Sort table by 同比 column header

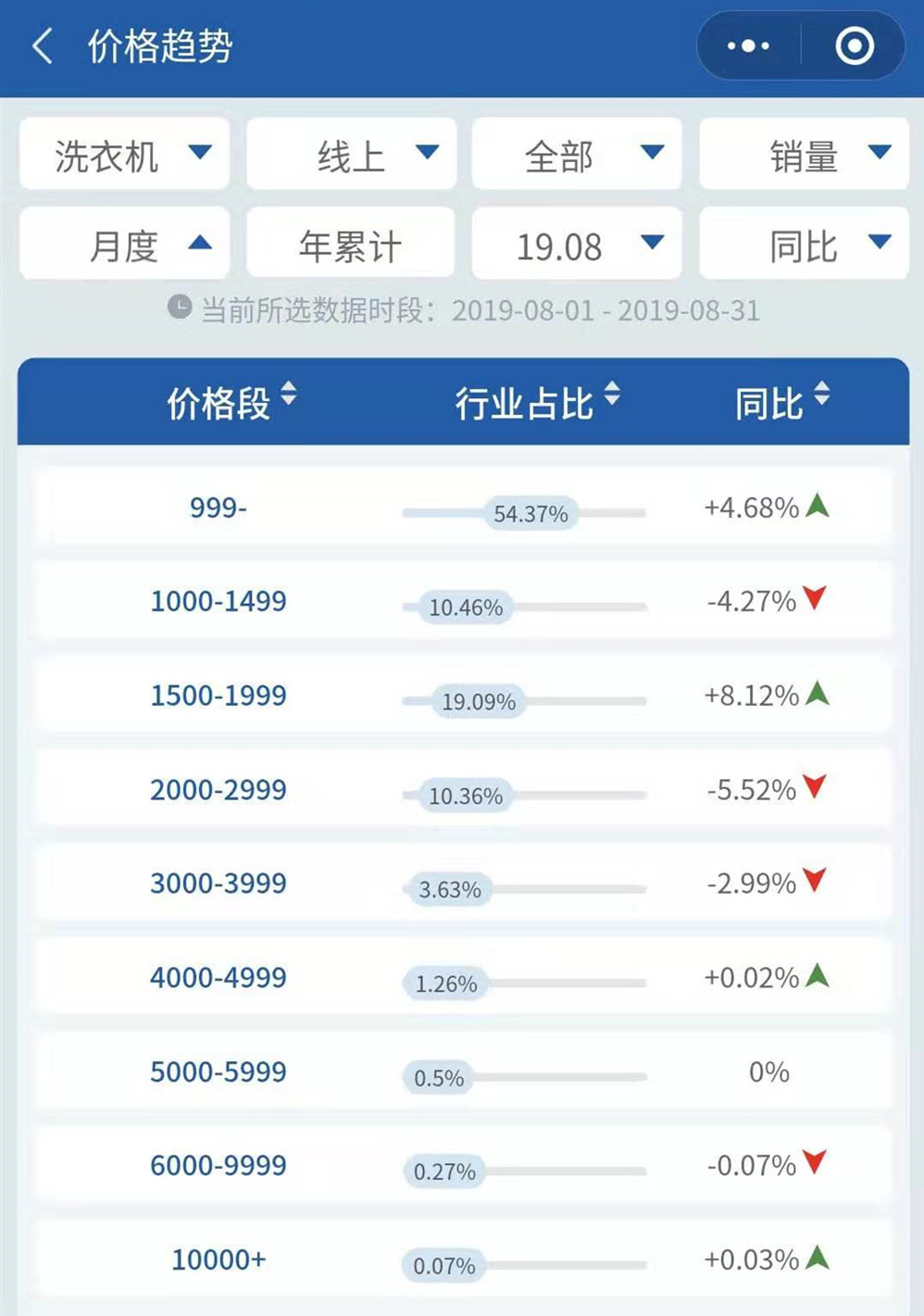pos(782,403)
